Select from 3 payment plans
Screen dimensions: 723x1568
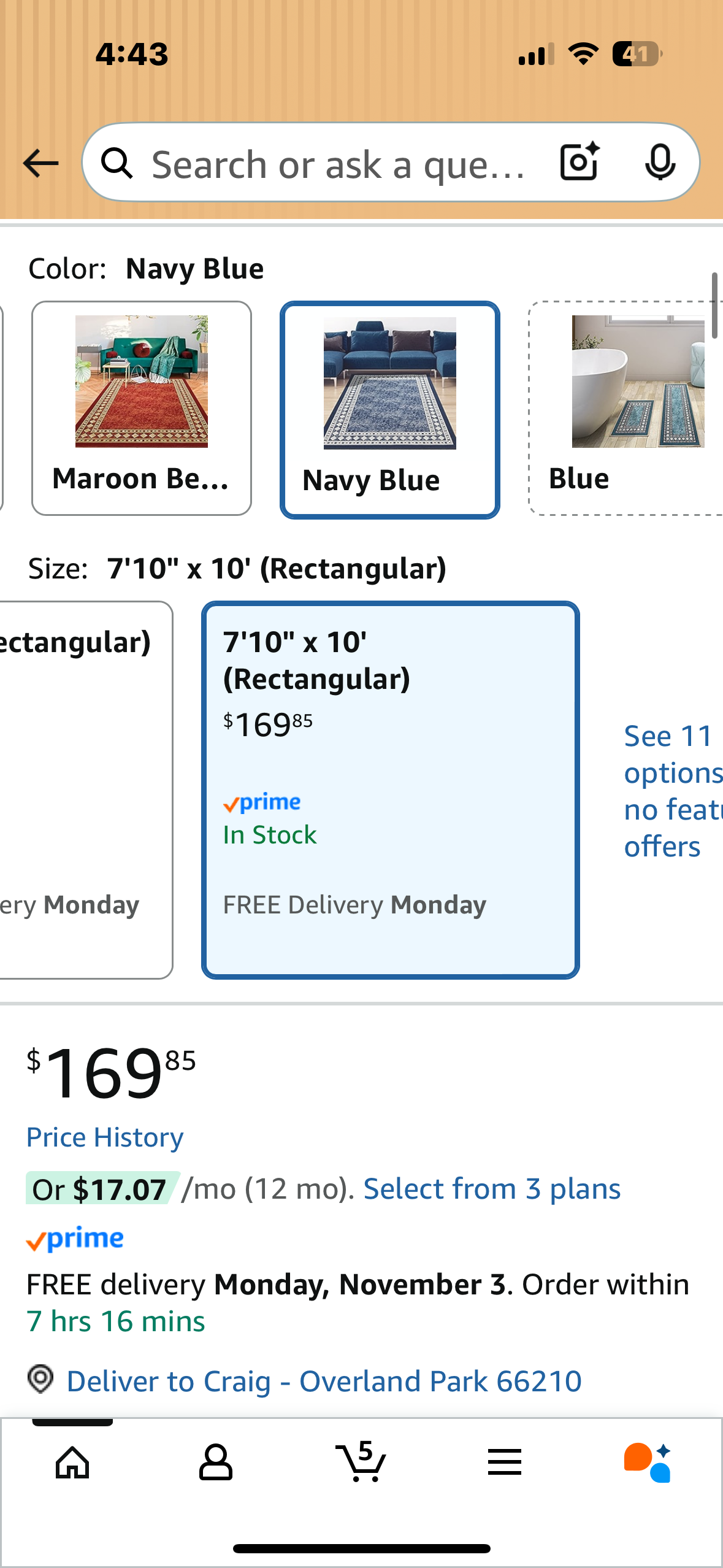492,1189
